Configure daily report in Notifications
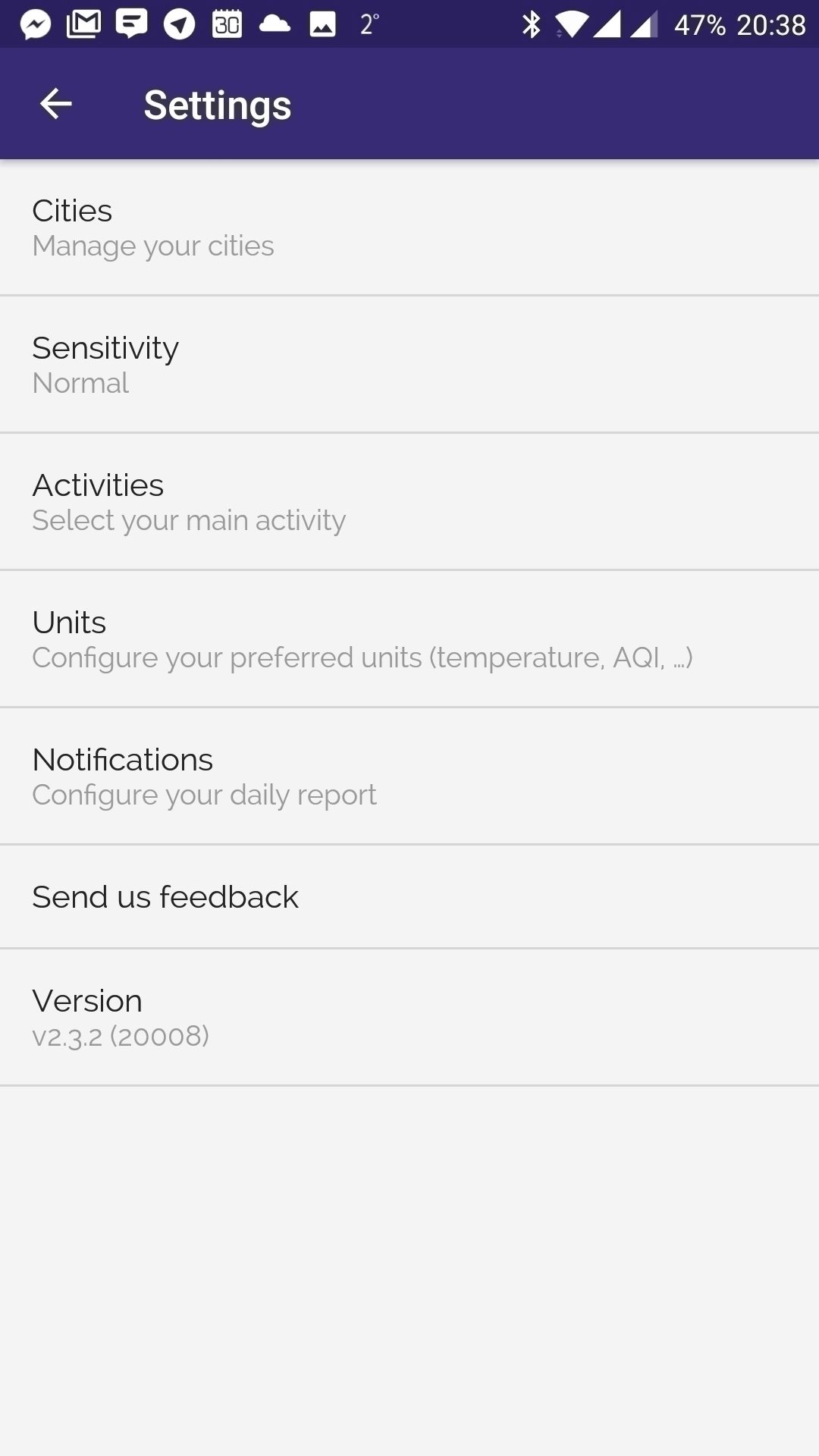 point(409,777)
